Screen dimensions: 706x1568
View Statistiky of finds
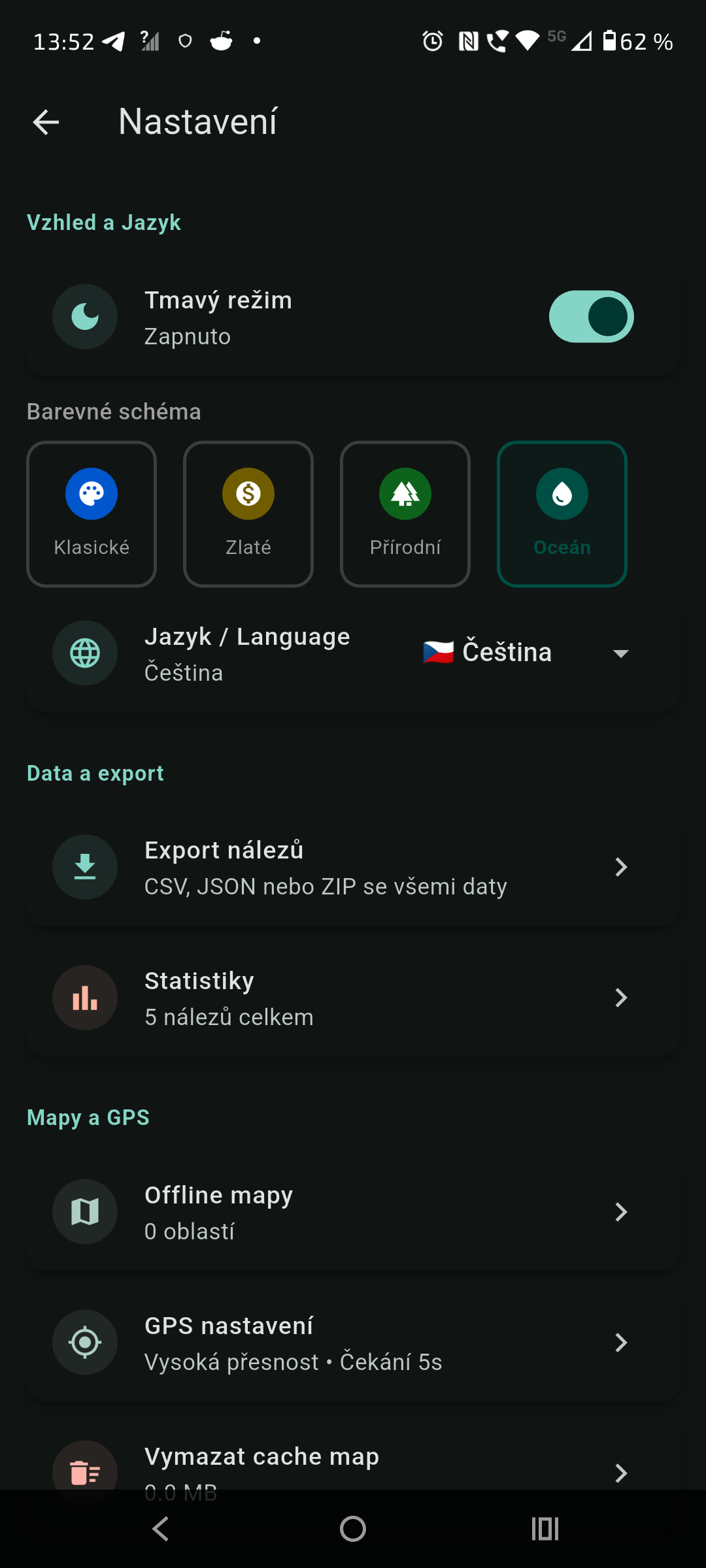353,998
